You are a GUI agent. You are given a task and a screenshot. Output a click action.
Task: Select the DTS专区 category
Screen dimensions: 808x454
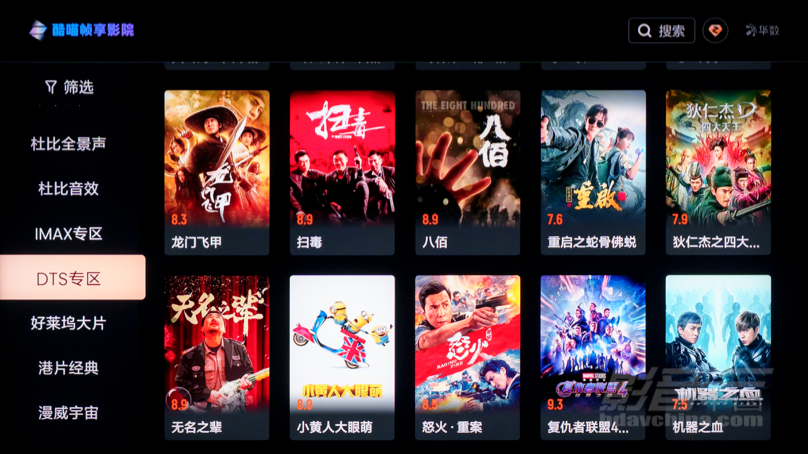pos(69,279)
